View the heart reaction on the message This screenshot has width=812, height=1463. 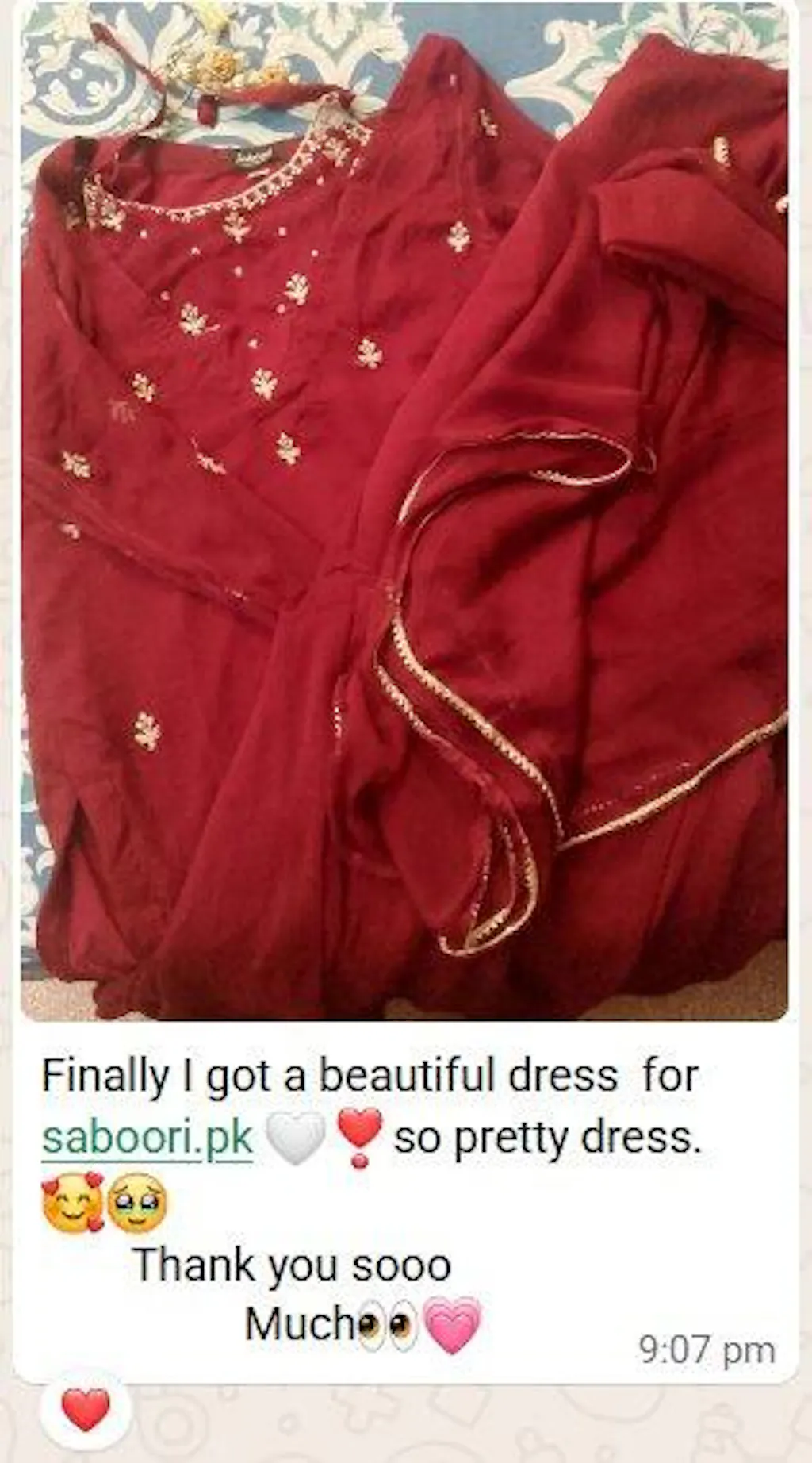click(x=86, y=1409)
